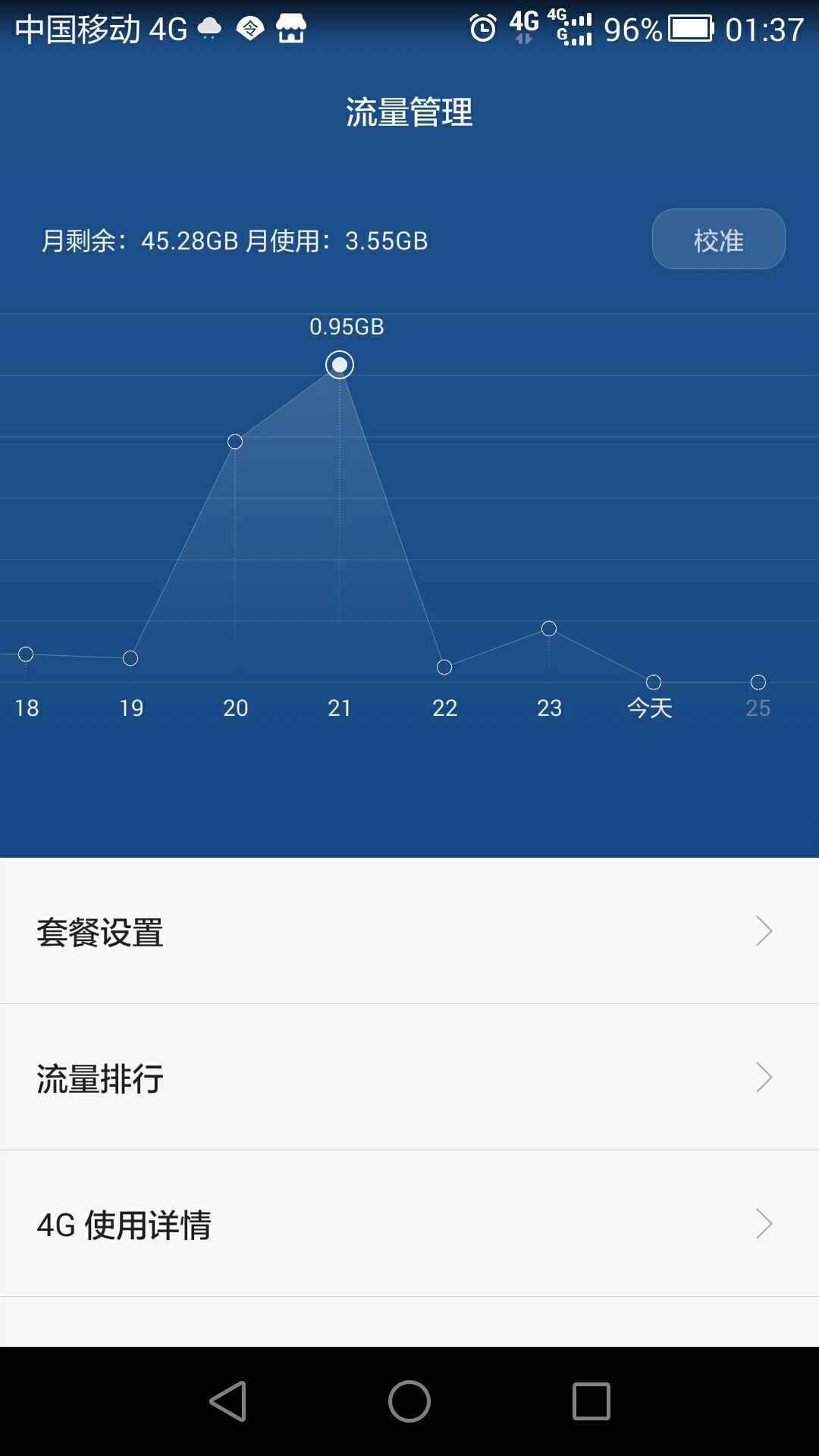819x1456 pixels.
Task: Select the data point for day 20
Action: pos(235,441)
